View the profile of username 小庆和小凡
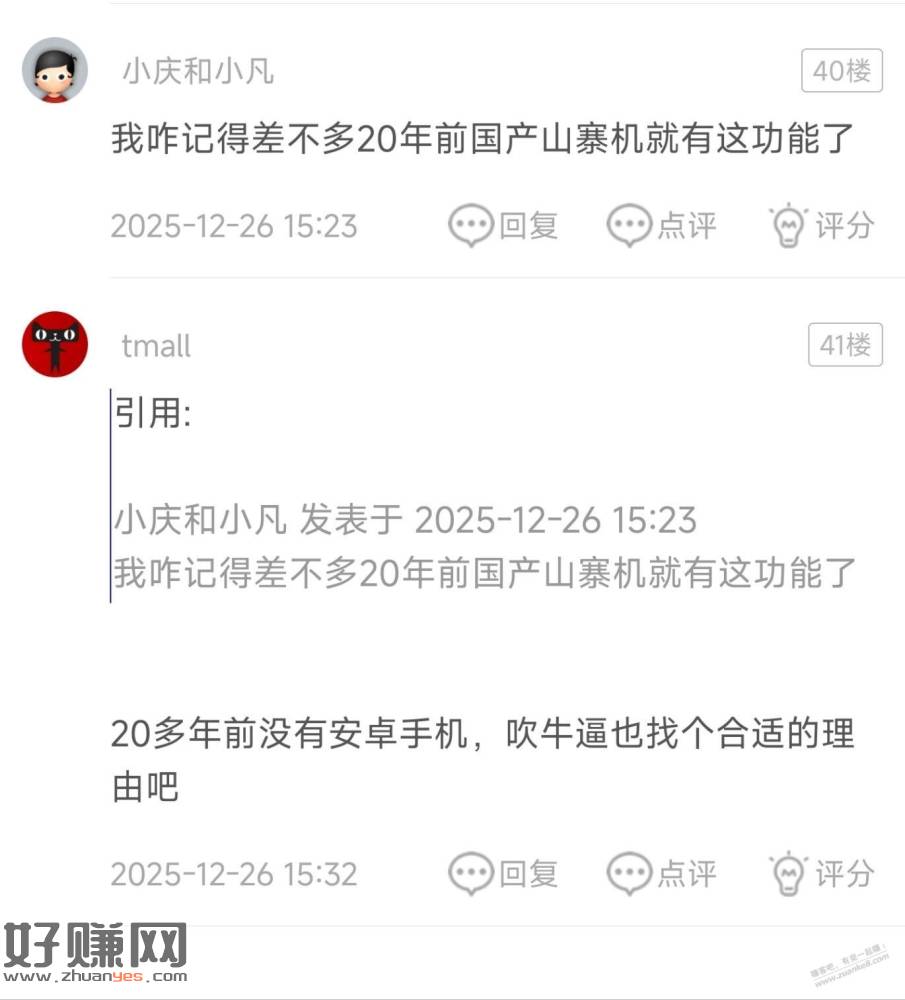Viewport: 905px width, 1000px height. pos(198,71)
